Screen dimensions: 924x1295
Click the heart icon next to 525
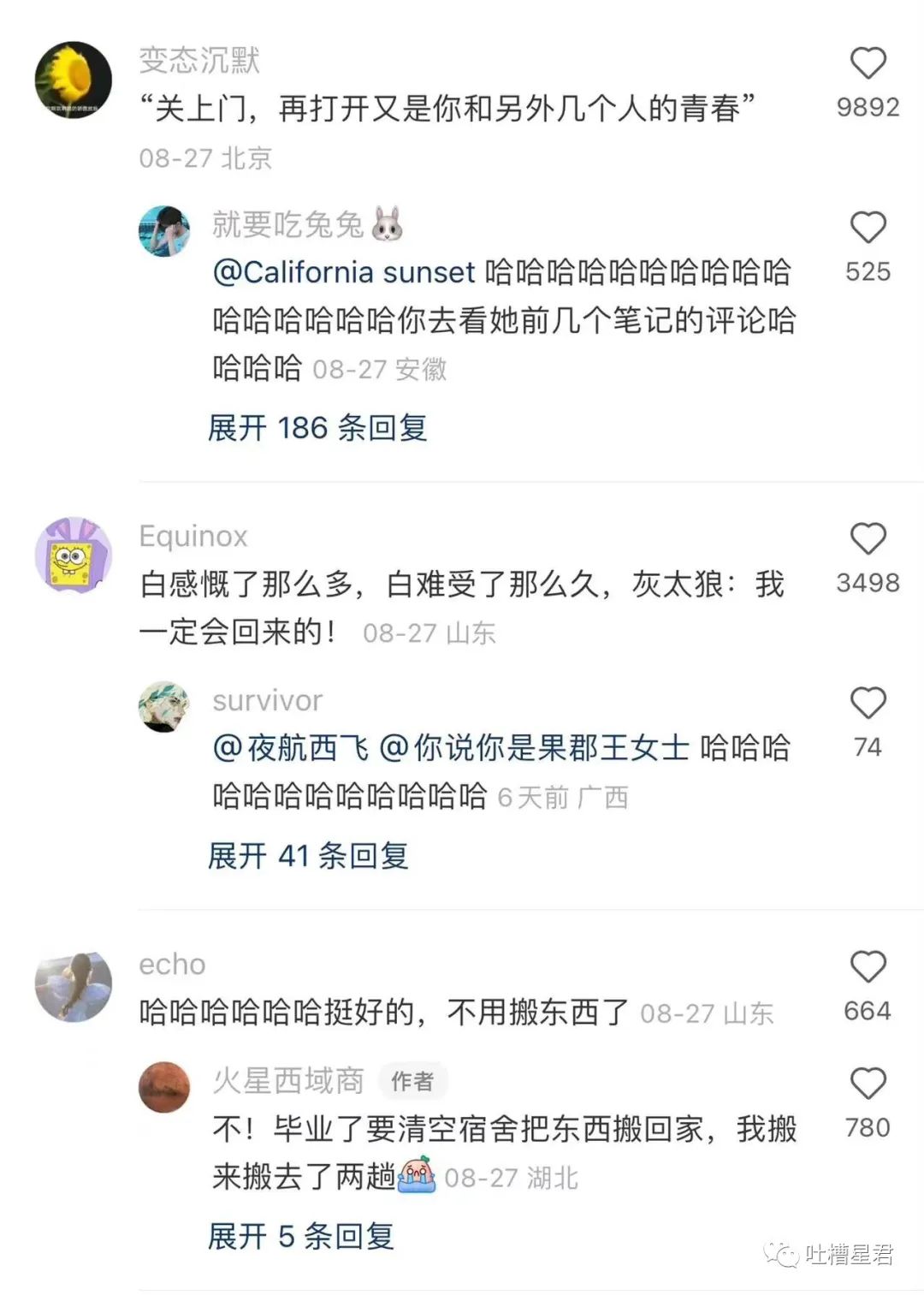pyautogui.click(x=868, y=229)
